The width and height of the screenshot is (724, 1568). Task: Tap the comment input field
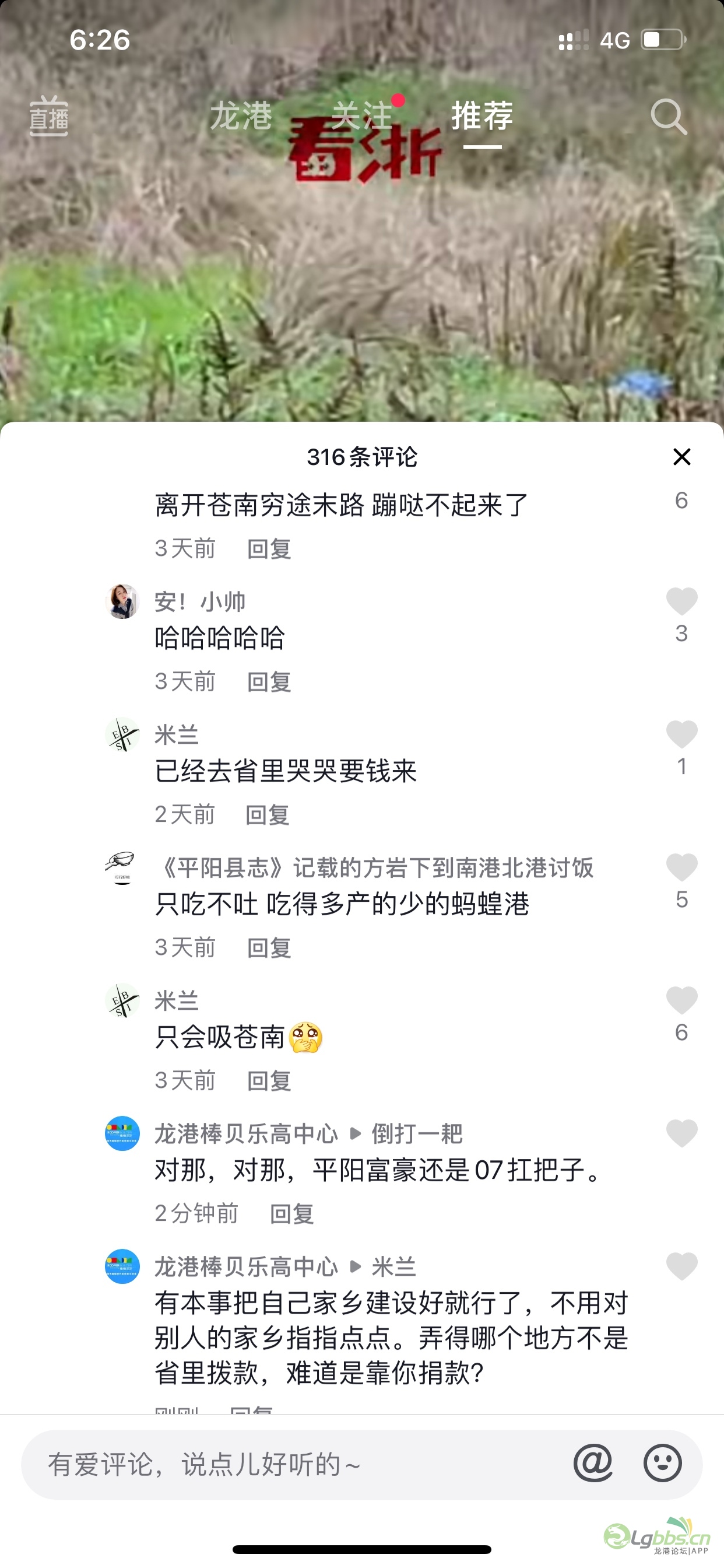click(292, 1464)
